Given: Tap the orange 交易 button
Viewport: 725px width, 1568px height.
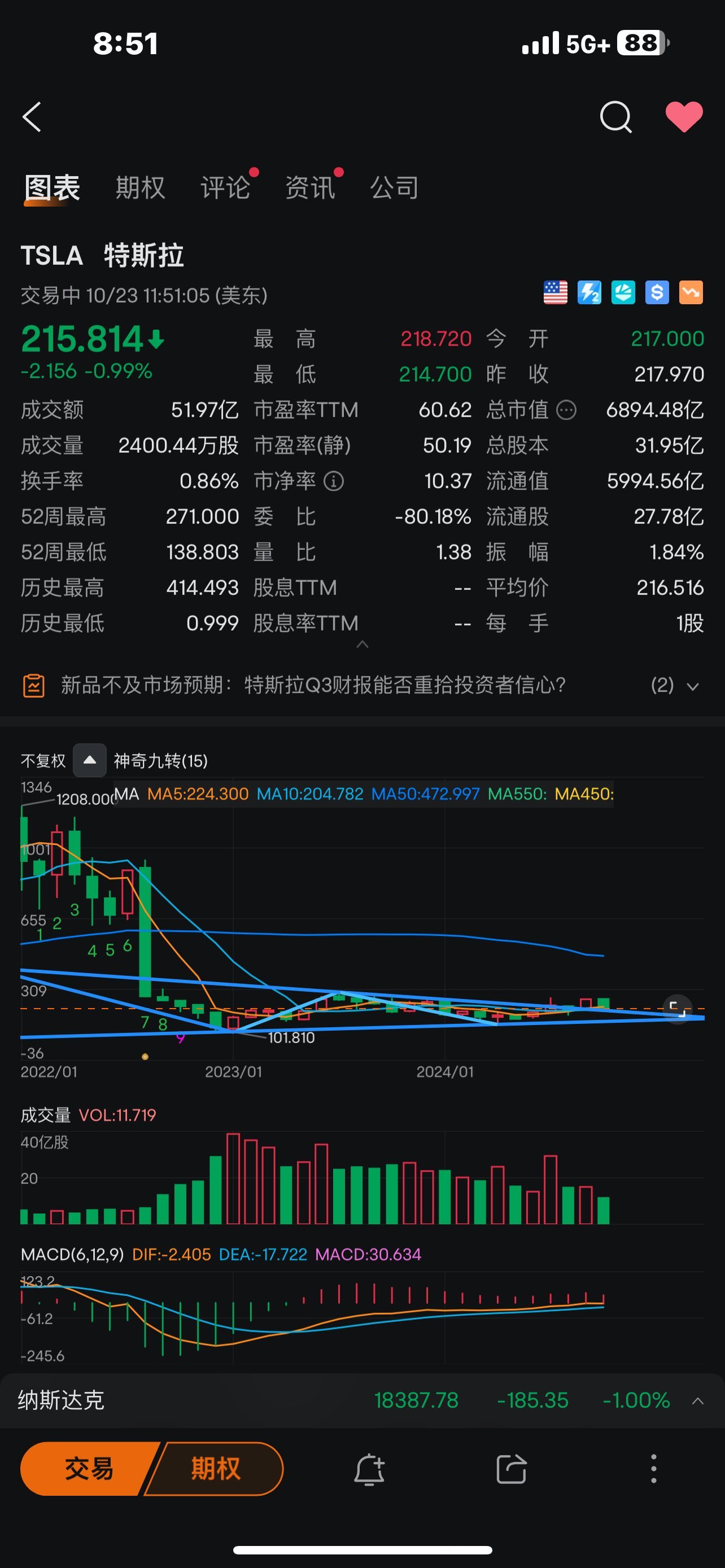Looking at the screenshot, I should 89,1469.
